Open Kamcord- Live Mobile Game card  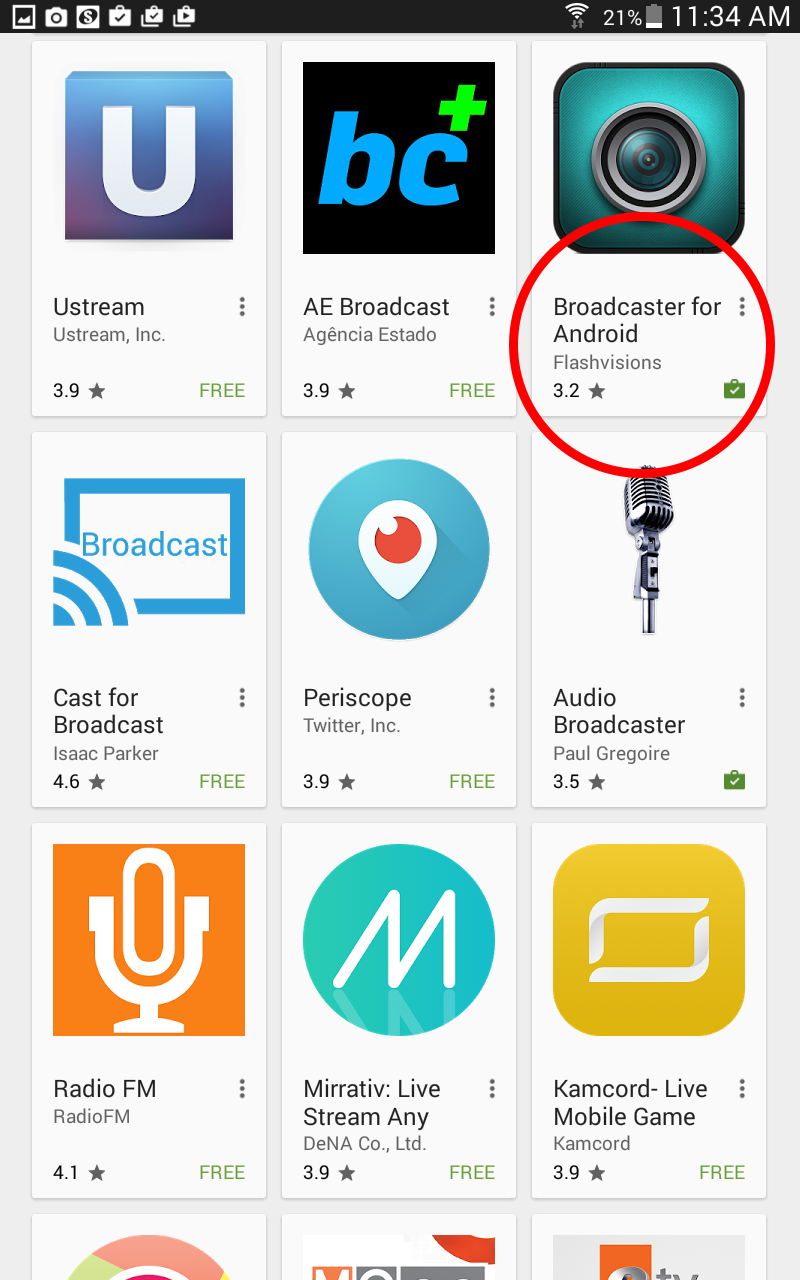point(649,1011)
